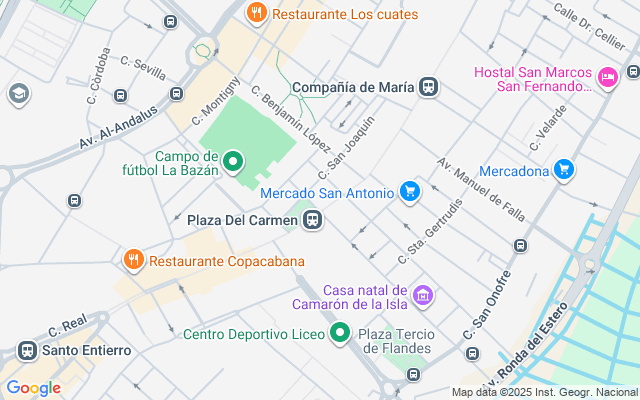The width and height of the screenshot is (640, 400).
Task: Open Restaurante Los cuates marker
Action: (x=257, y=13)
